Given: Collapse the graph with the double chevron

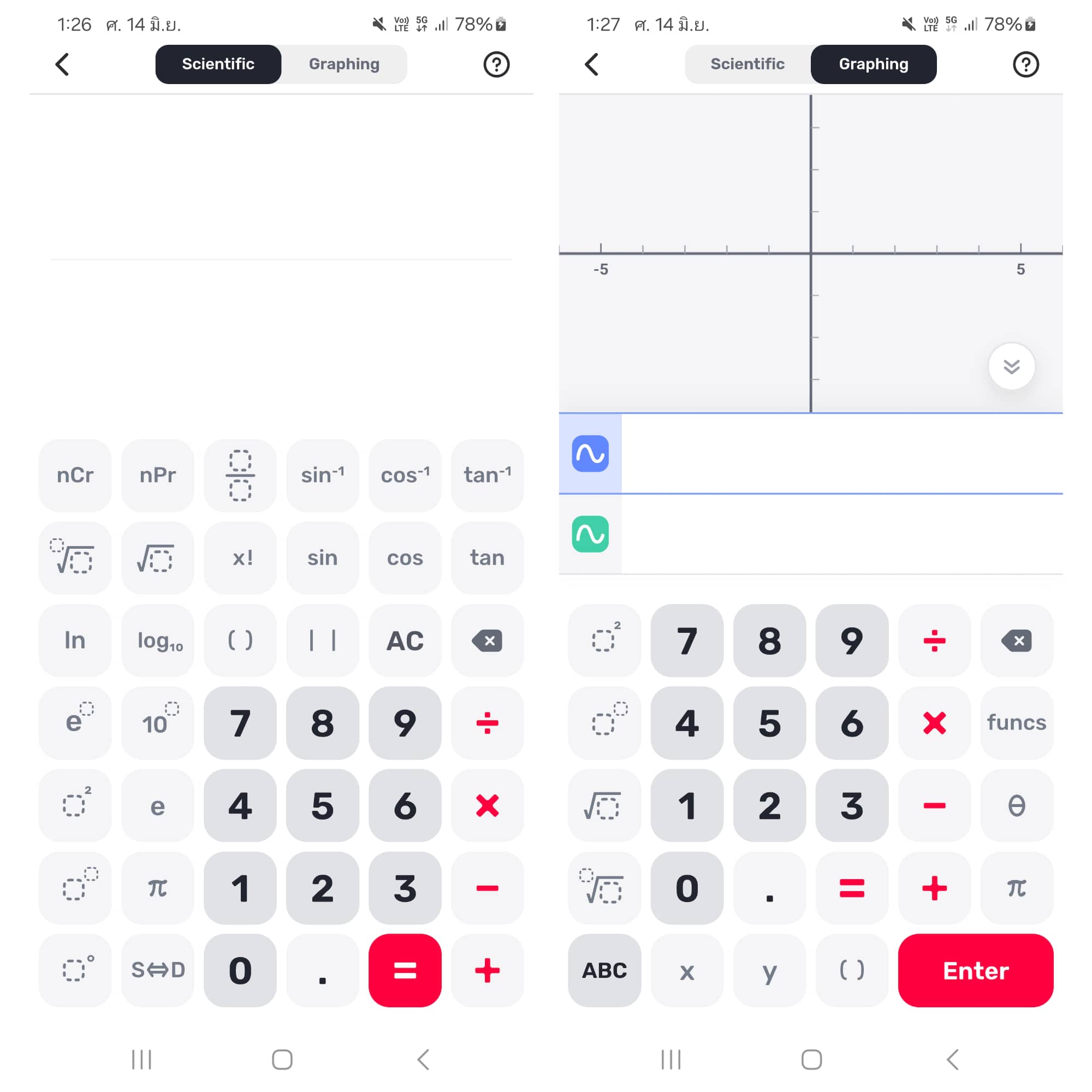Looking at the screenshot, I should pyautogui.click(x=1011, y=366).
